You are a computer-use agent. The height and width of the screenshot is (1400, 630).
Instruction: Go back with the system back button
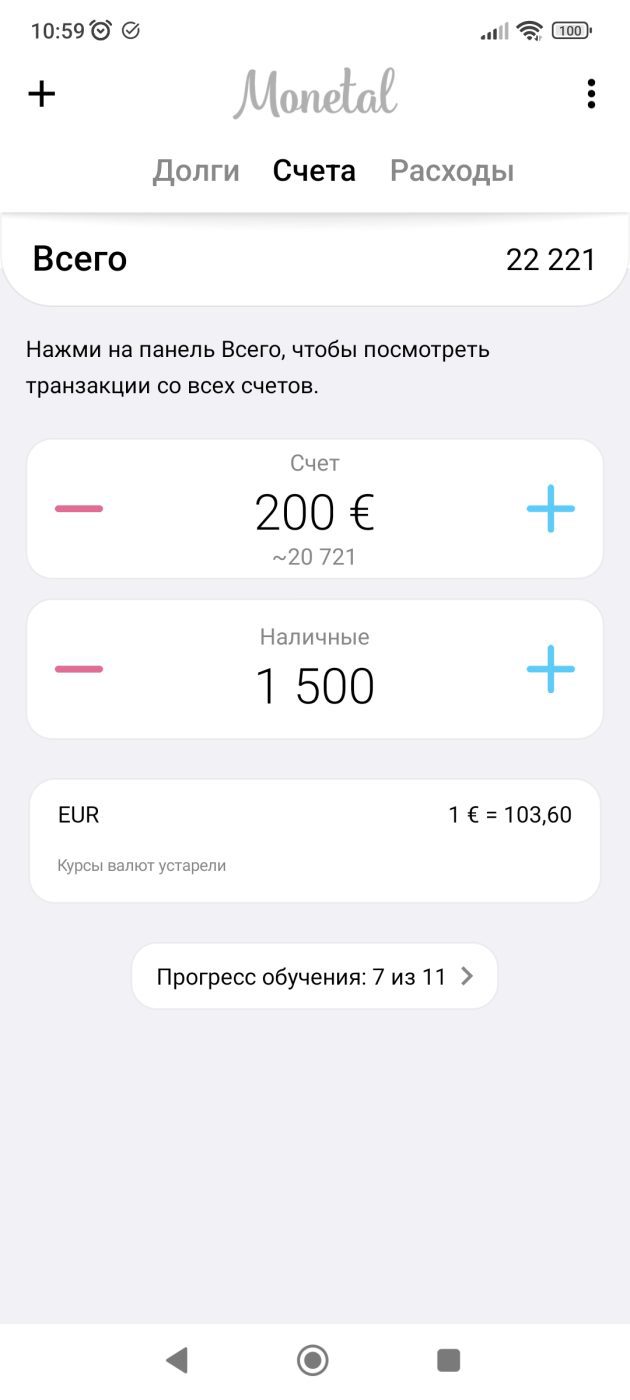pos(177,1359)
